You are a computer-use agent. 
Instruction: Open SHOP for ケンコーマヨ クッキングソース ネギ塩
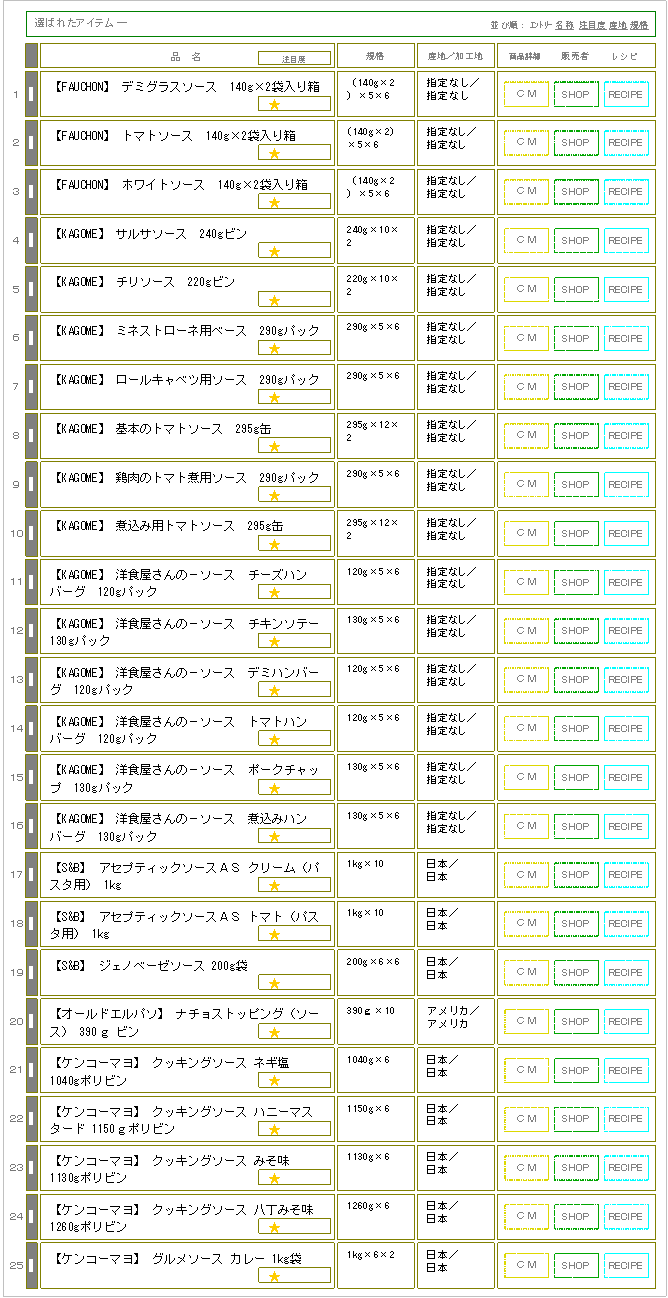pos(576,1070)
